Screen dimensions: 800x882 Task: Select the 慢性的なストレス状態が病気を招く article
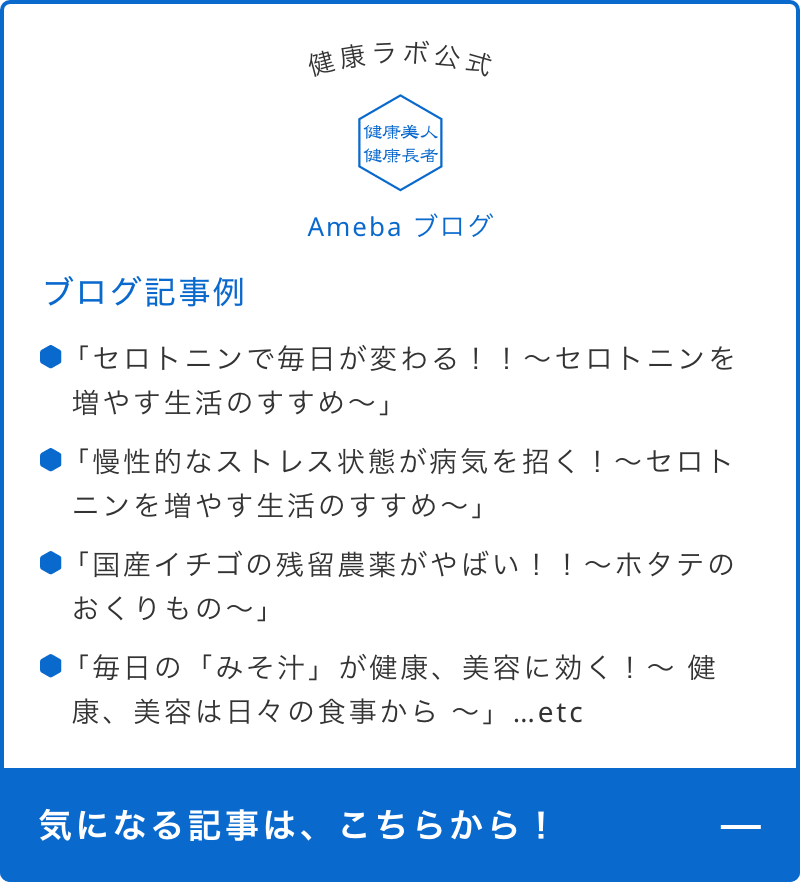click(400, 482)
